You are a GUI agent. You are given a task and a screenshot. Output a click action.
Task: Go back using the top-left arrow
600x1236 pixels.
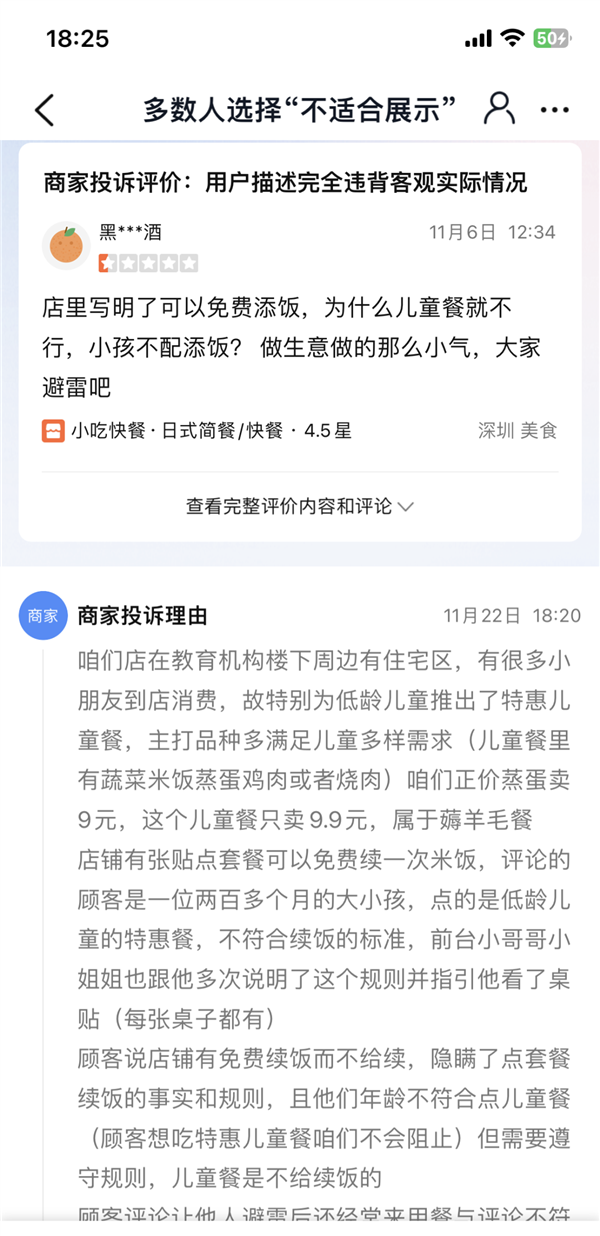[x=45, y=110]
